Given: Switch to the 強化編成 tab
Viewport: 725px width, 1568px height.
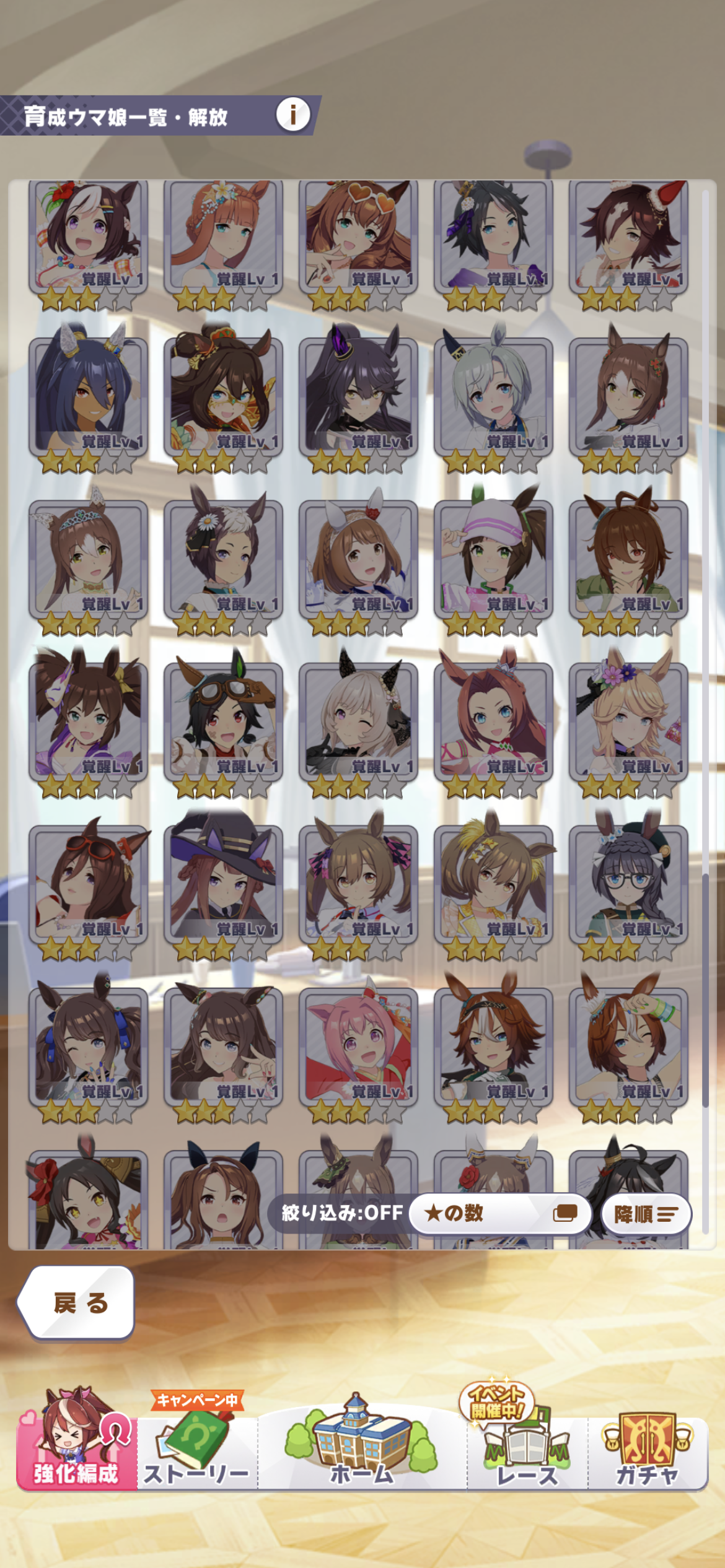Looking at the screenshot, I should click(76, 1450).
